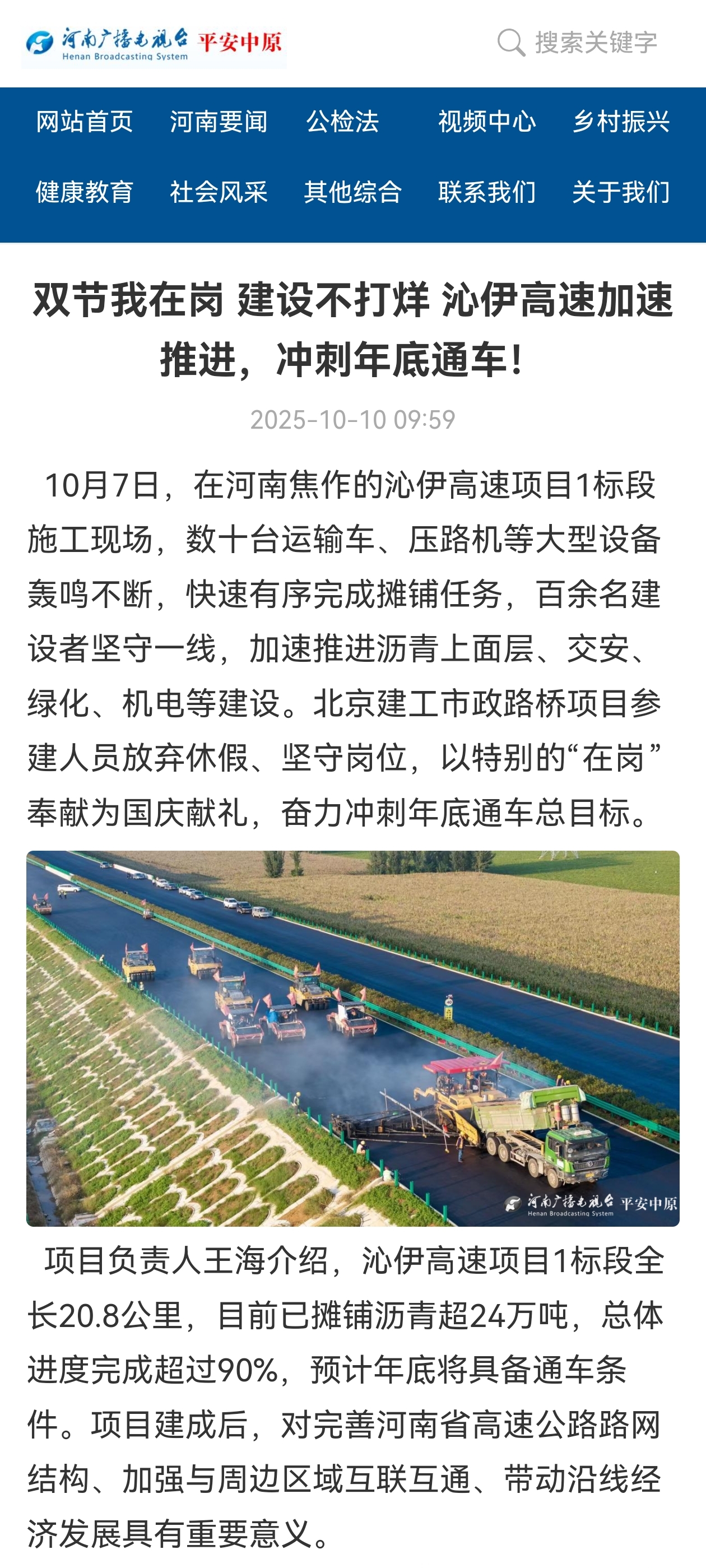Open the 健康教育 section
706x1568 pixels.
pyautogui.click(x=85, y=192)
